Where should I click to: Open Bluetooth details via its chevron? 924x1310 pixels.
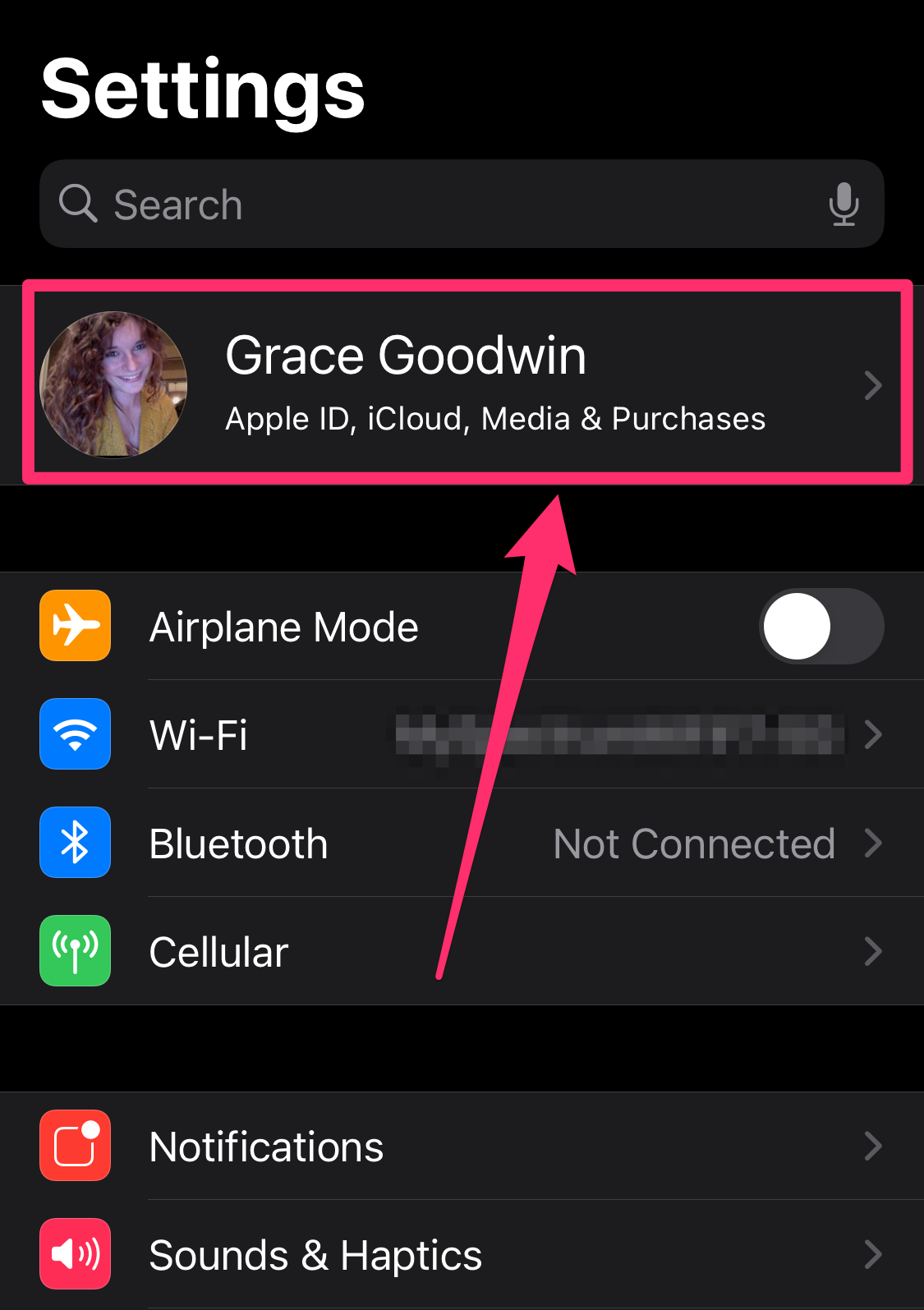click(x=872, y=843)
